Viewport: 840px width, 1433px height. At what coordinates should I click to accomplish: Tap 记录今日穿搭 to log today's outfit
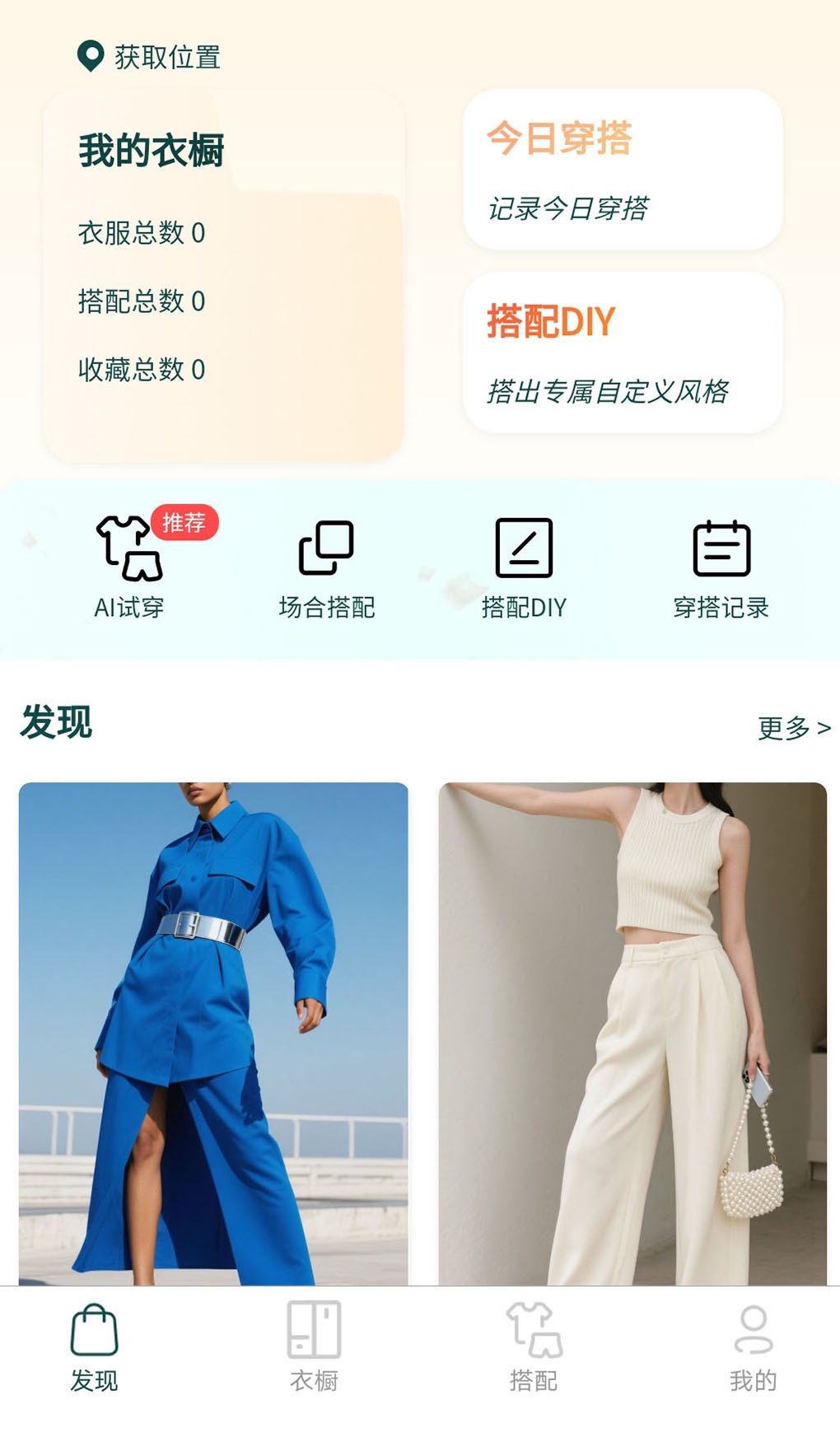tap(567, 208)
